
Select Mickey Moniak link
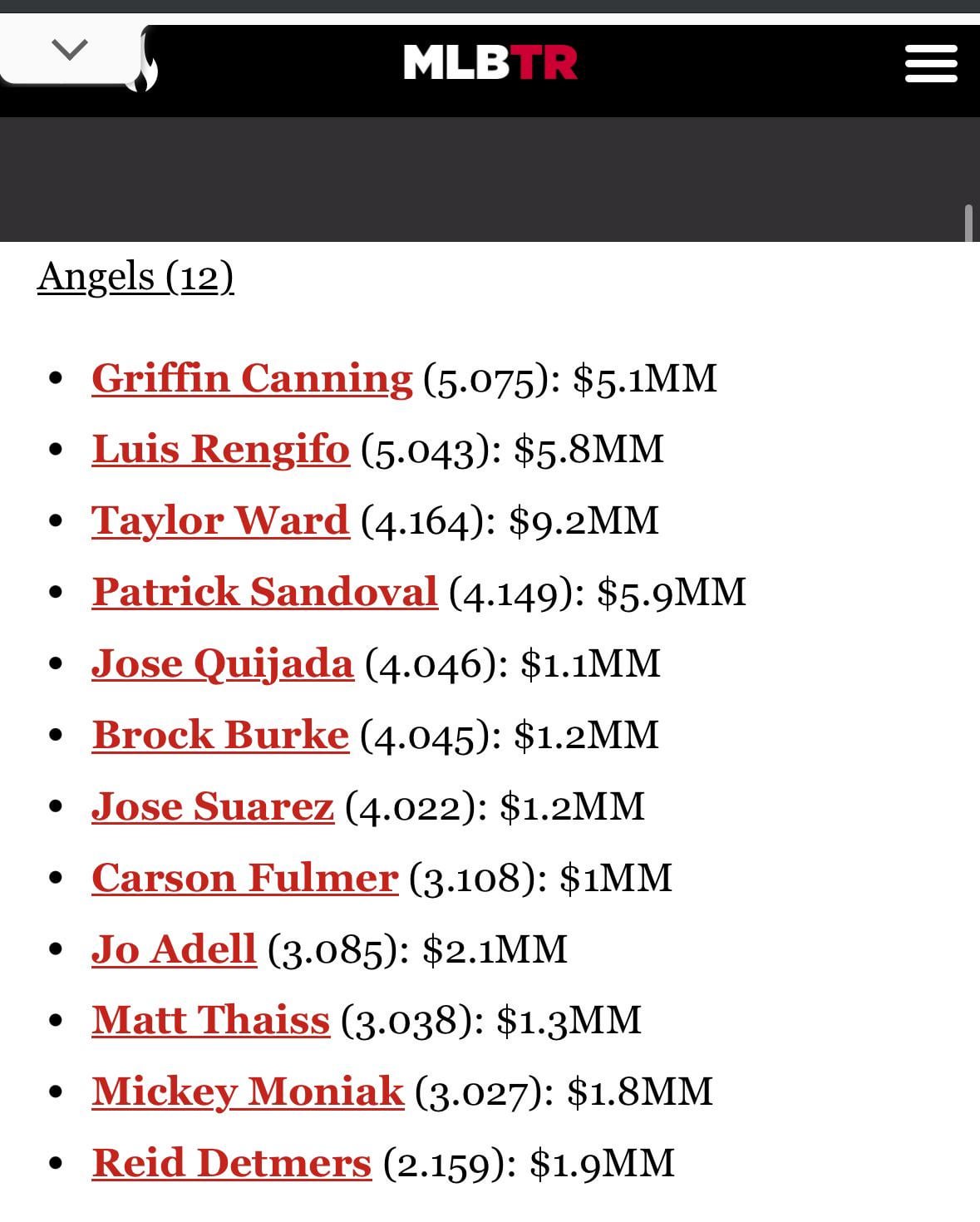248,1091
